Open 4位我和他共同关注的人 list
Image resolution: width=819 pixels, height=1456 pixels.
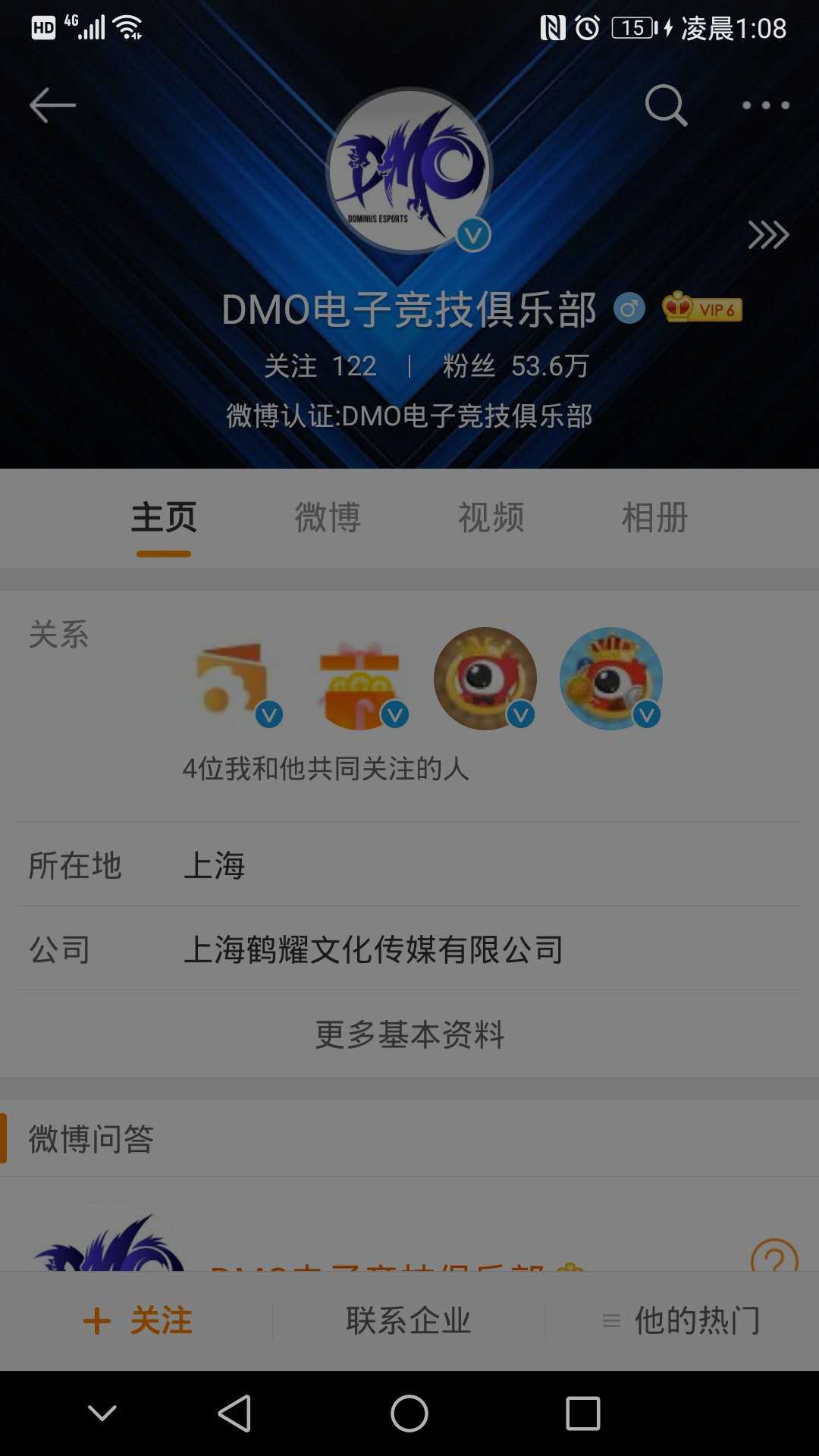point(326,768)
